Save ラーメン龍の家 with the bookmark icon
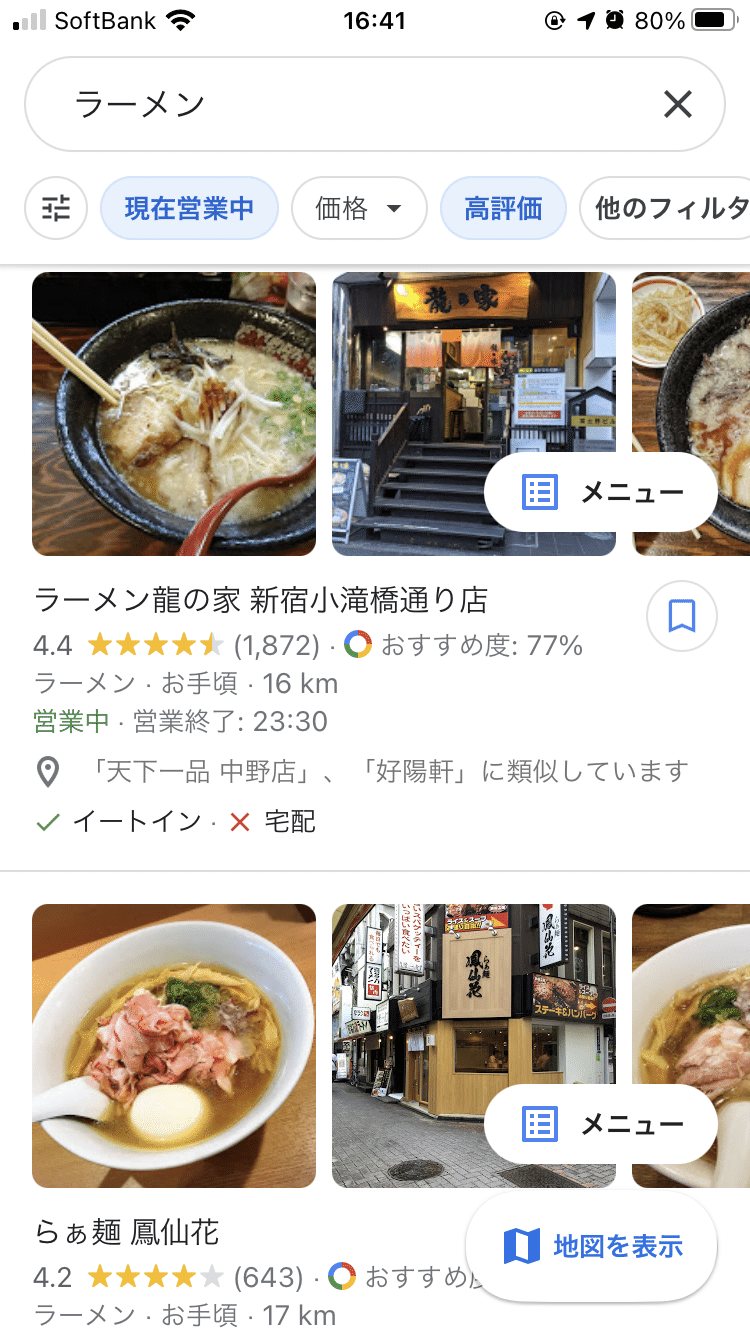The height and width of the screenshot is (1334, 750). (681, 616)
